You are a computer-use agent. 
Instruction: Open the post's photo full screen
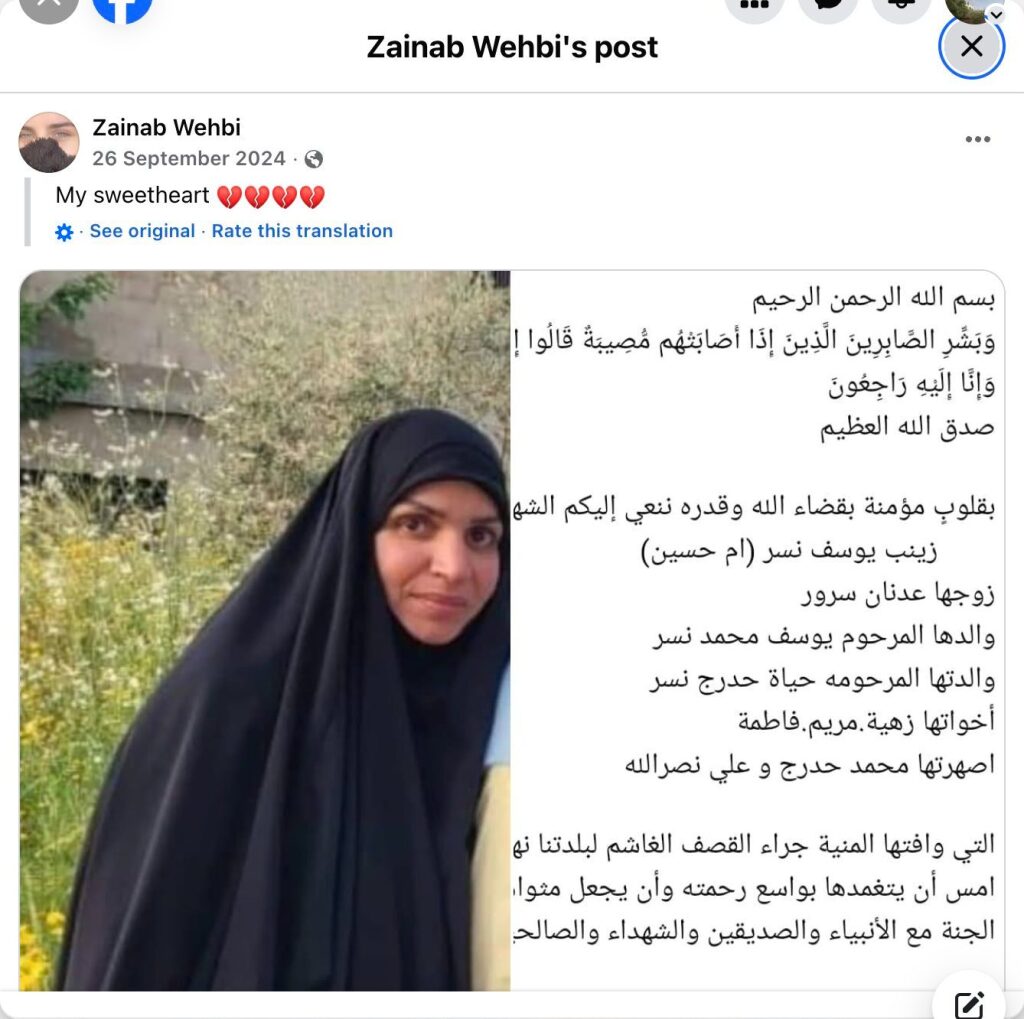pyautogui.click(x=510, y=630)
